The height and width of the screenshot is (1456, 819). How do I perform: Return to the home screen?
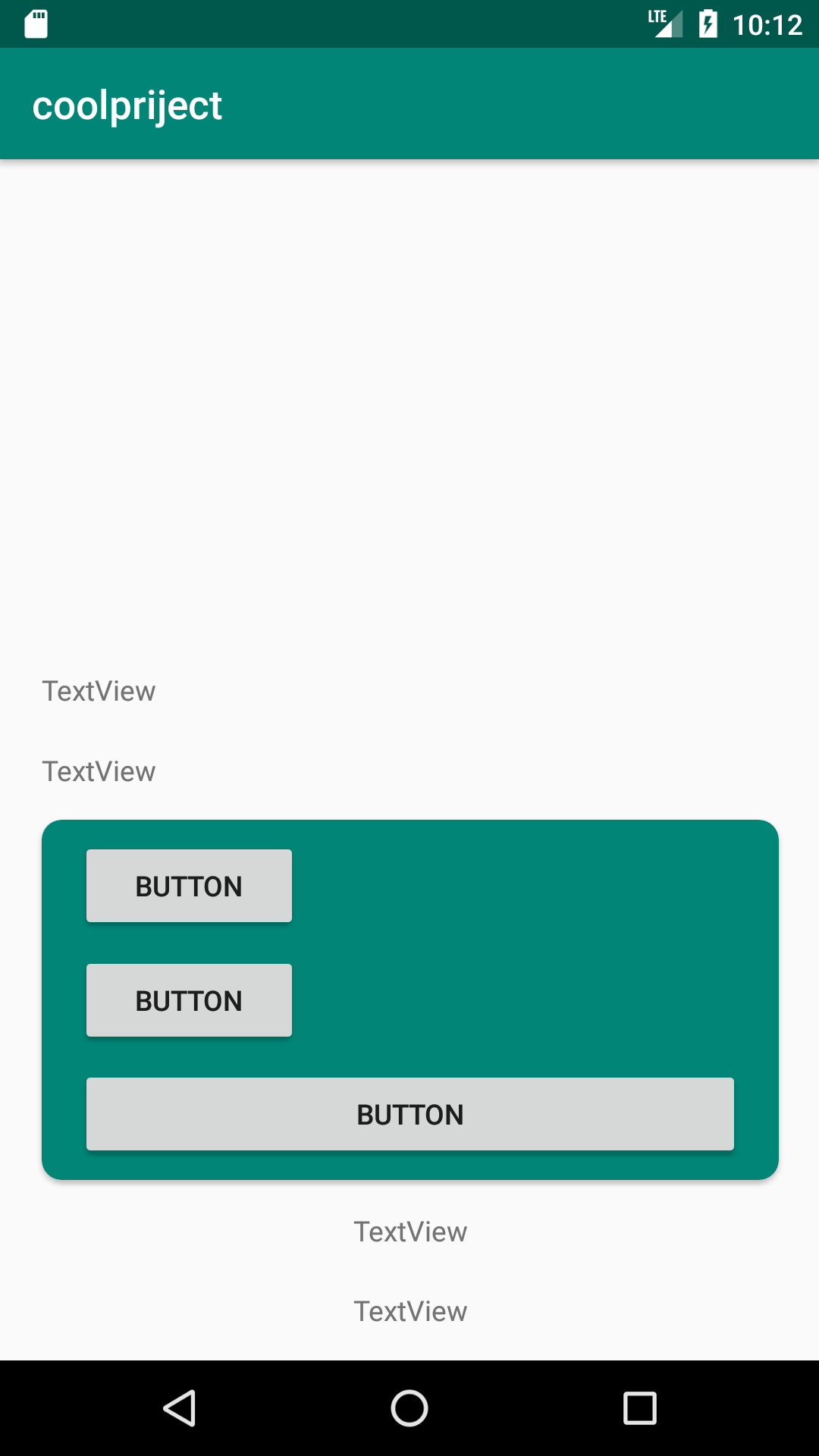[409, 1408]
